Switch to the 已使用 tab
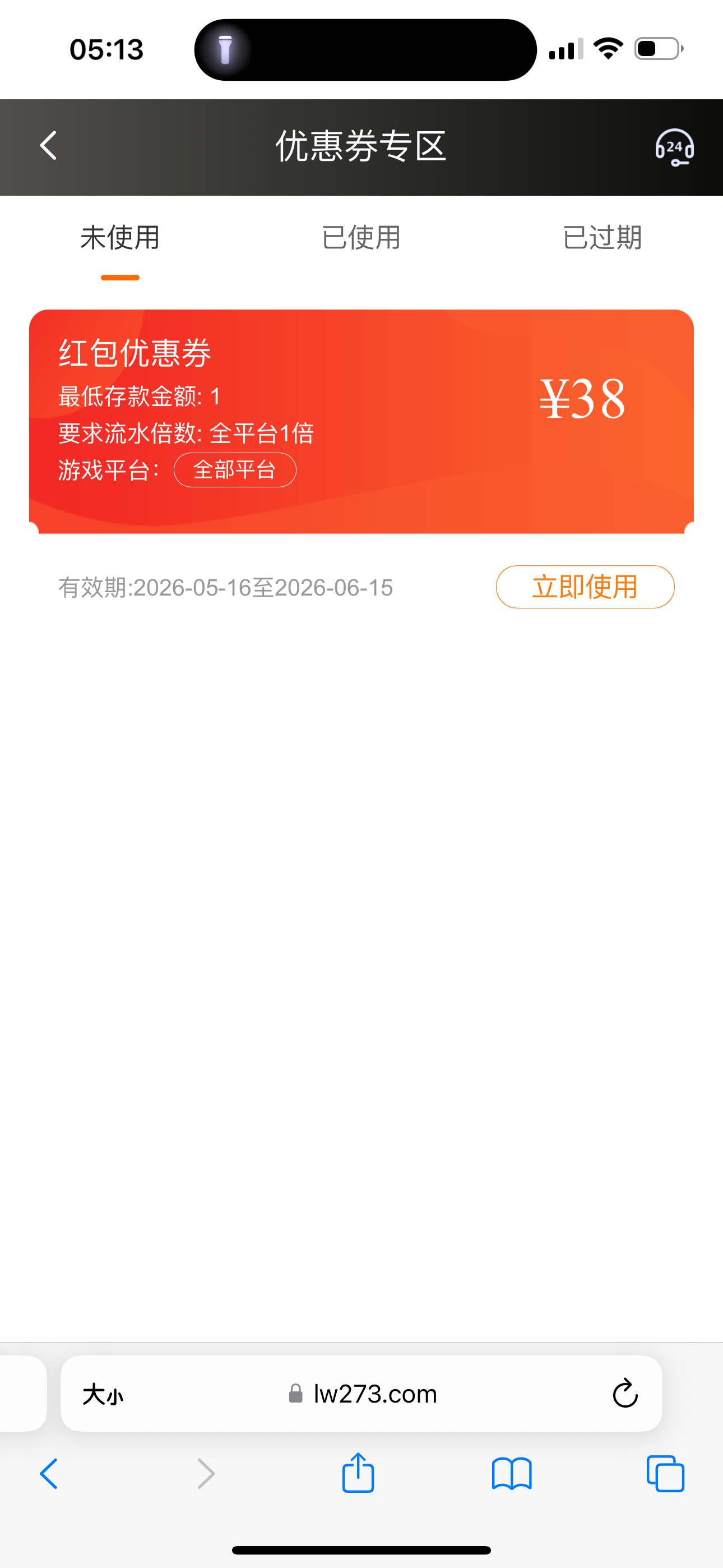Image resolution: width=723 pixels, height=1568 pixels. 361,237
